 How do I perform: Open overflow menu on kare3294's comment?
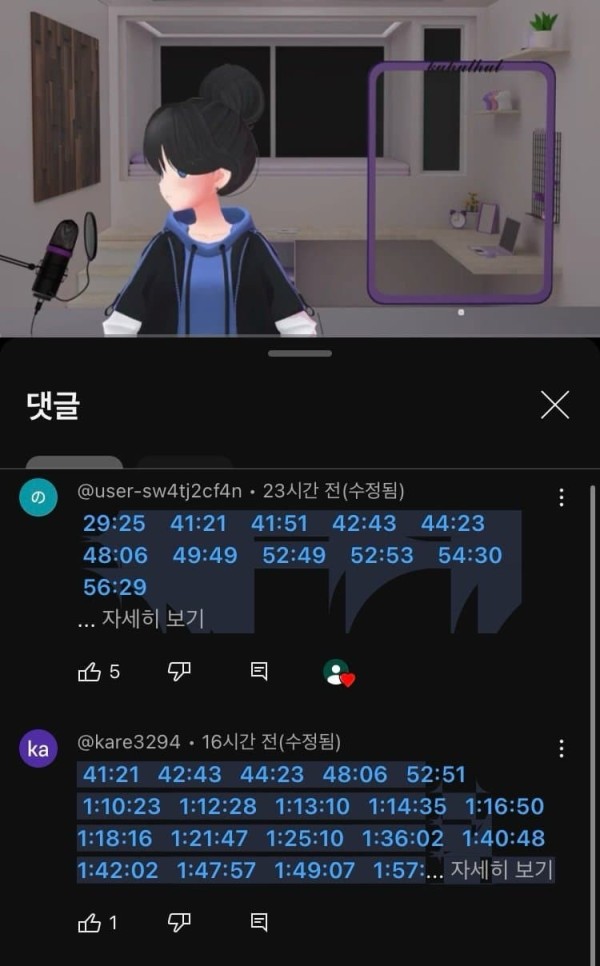point(562,748)
